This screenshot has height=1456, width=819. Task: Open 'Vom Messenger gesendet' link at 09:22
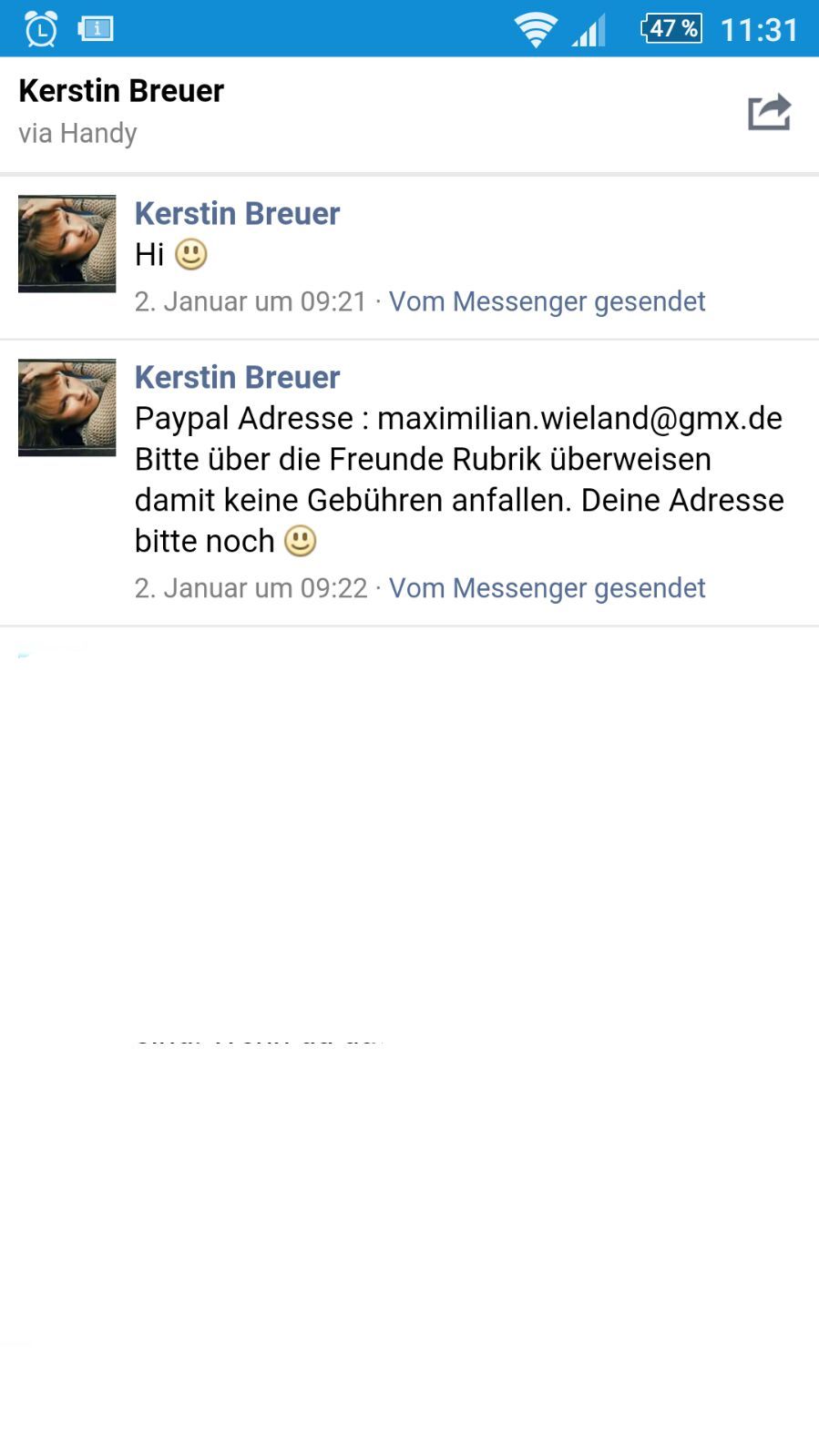[547, 588]
